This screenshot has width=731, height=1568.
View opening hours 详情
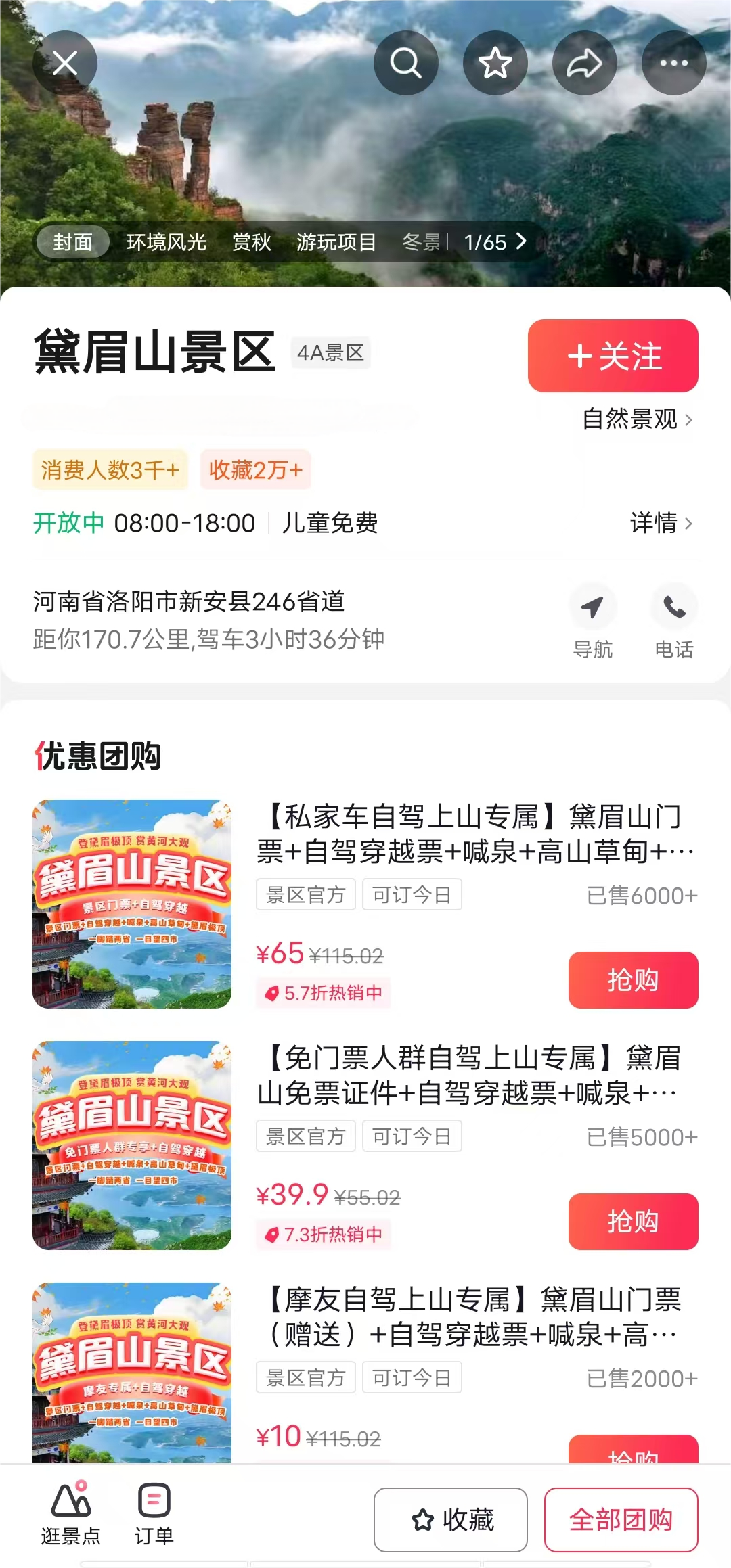[x=661, y=523]
